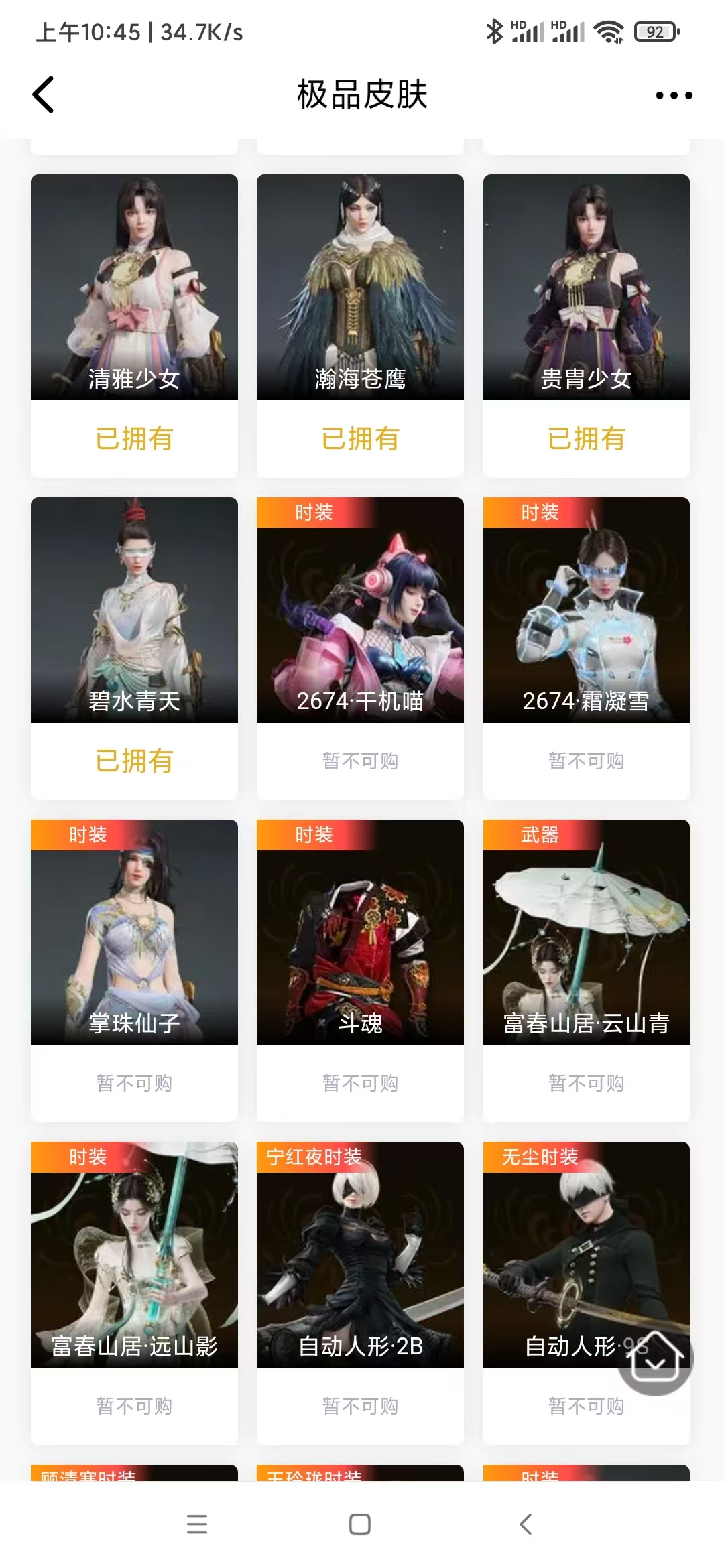Open the 富春山居·远山影 outfit

click(x=134, y=1256)
